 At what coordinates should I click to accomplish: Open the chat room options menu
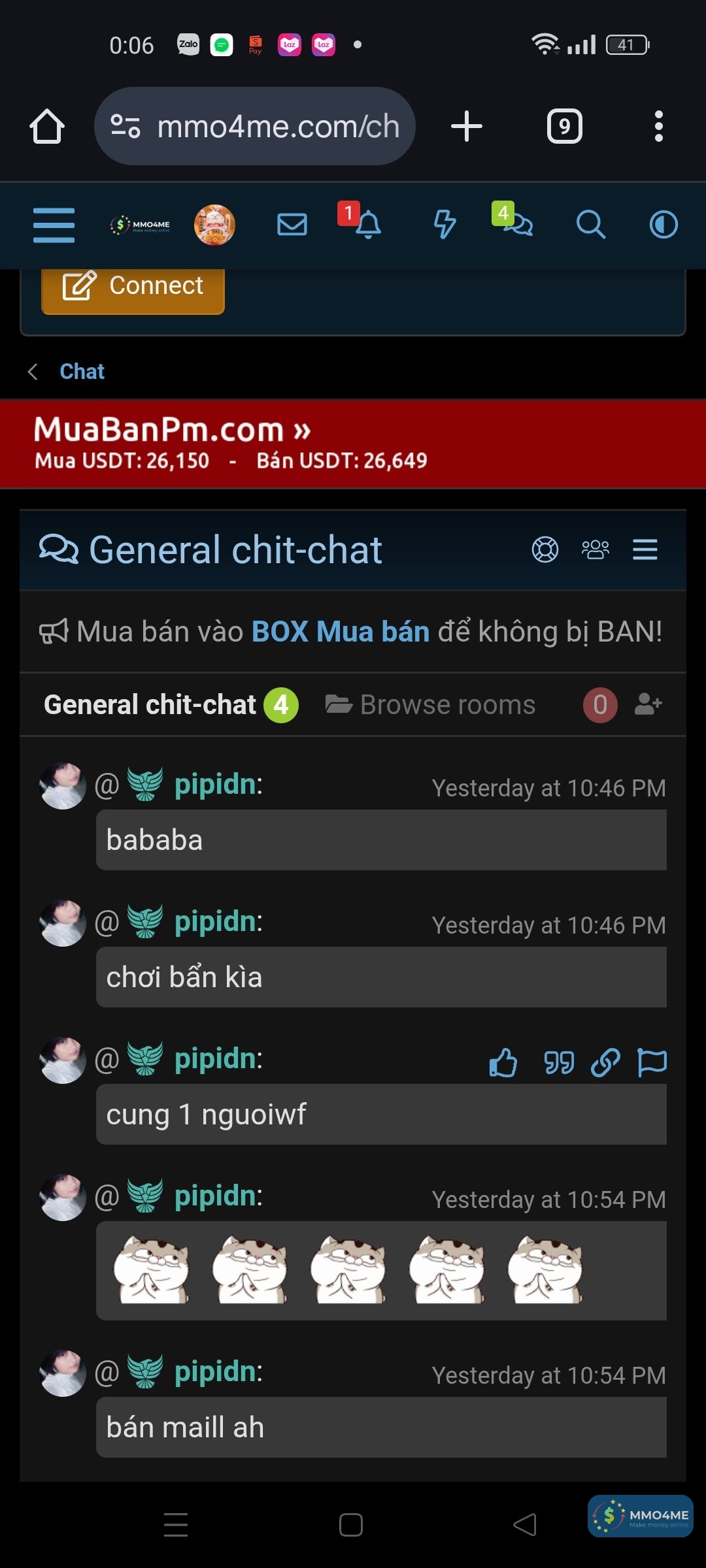(645, 549)
